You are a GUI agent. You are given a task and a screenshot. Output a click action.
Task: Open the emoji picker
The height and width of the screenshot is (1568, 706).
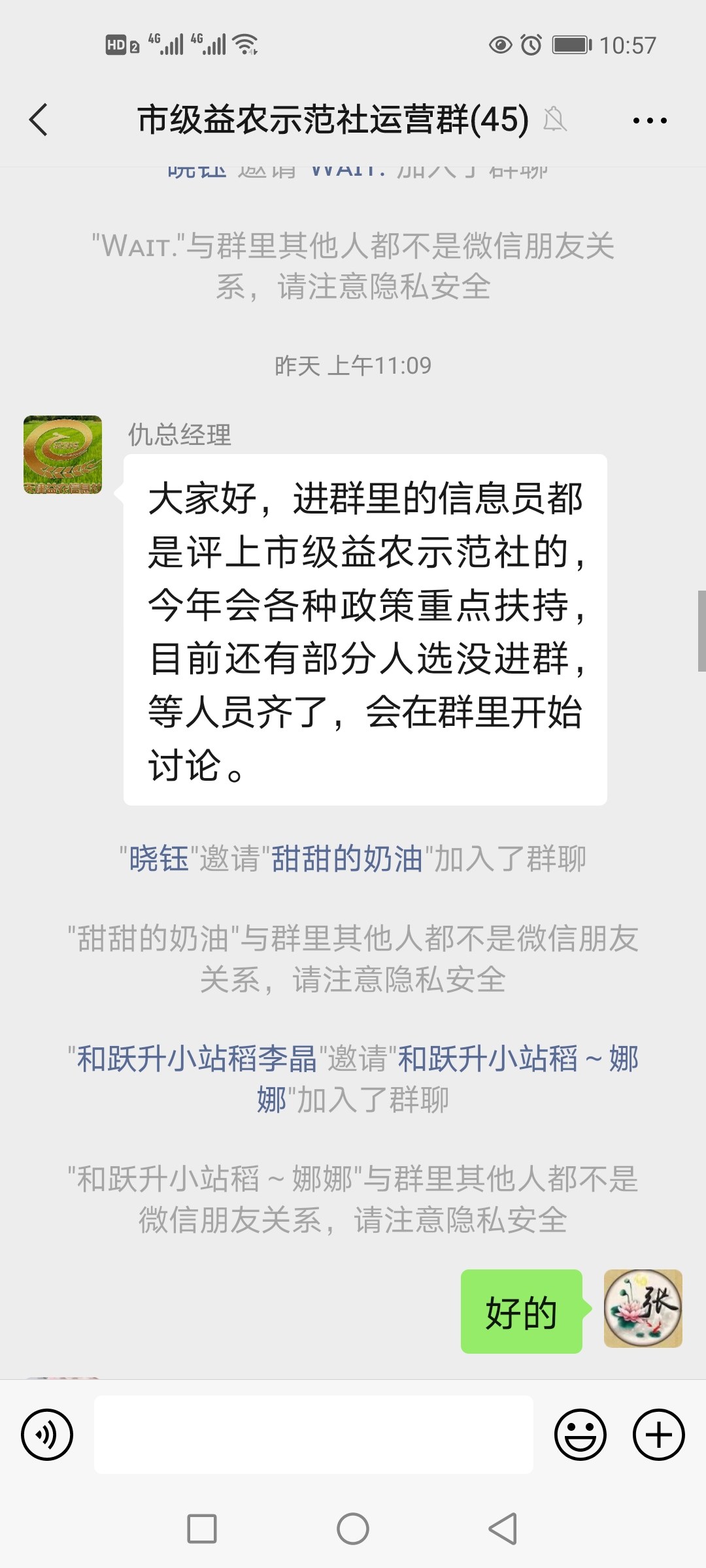click(580, 1435)
